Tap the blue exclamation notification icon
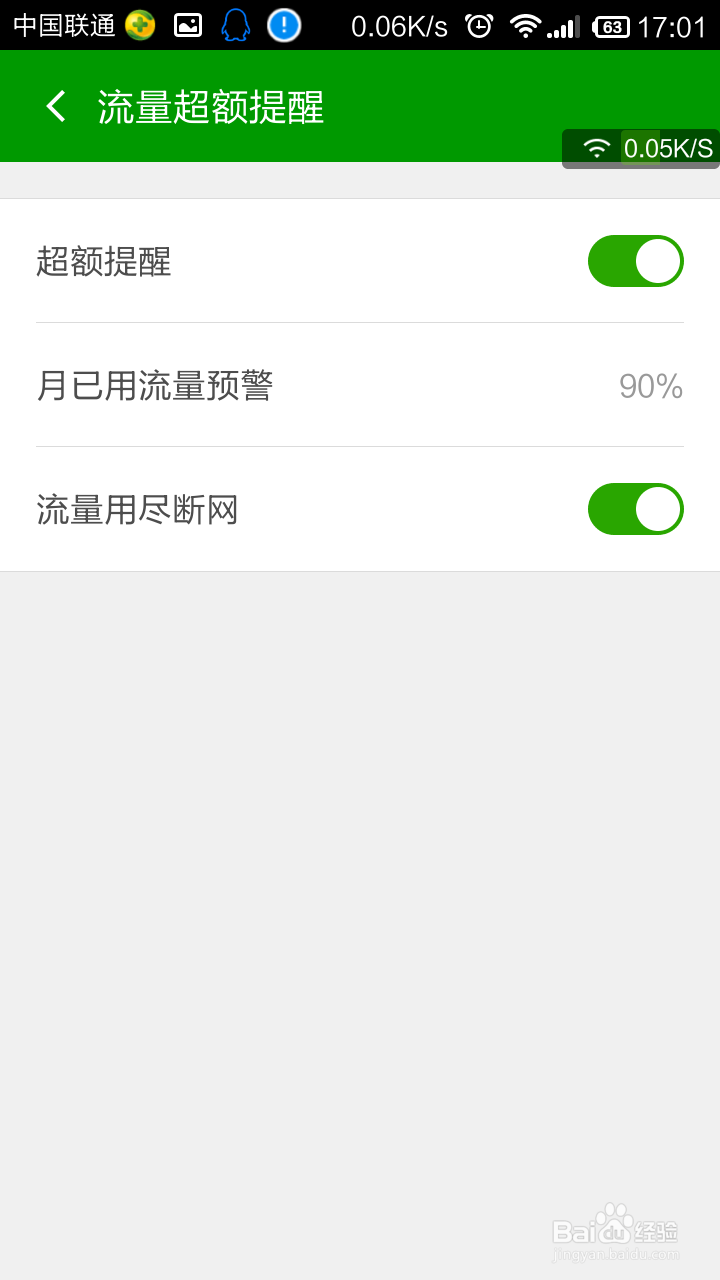The height and width of the screenshot is (1280, 720). (x=285, y=22)
